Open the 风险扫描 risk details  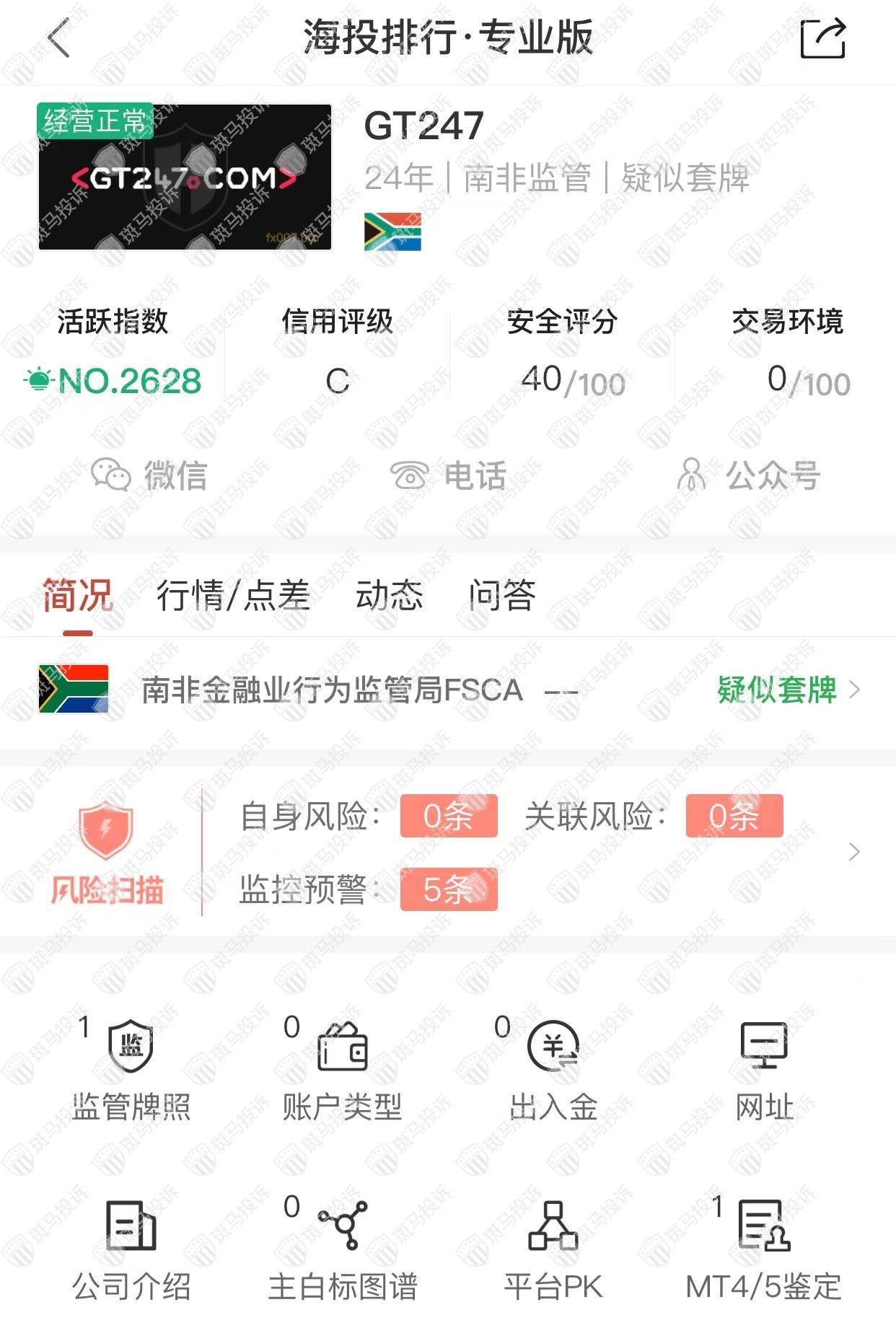447,852
